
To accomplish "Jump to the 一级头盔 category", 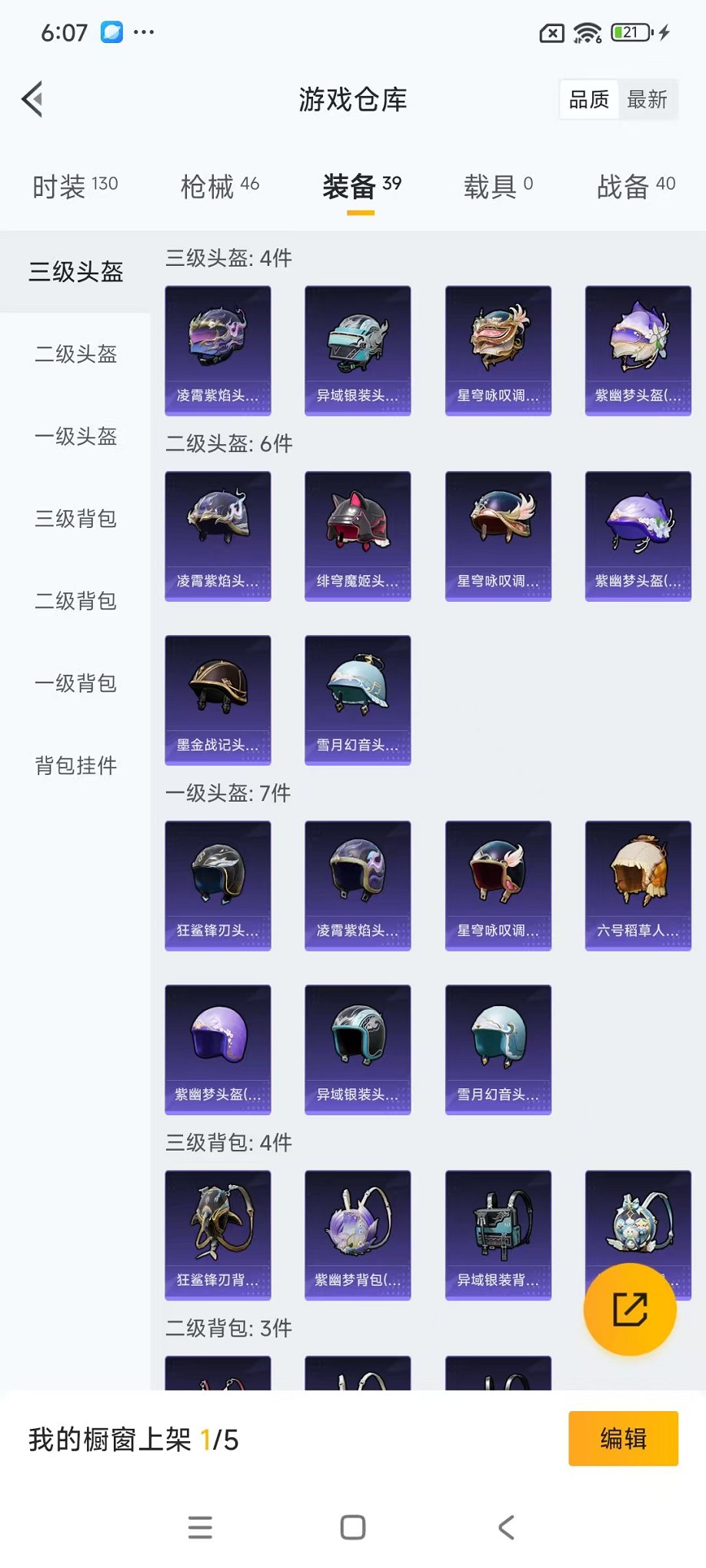I will pyautogui.click(x=75, y=437).
